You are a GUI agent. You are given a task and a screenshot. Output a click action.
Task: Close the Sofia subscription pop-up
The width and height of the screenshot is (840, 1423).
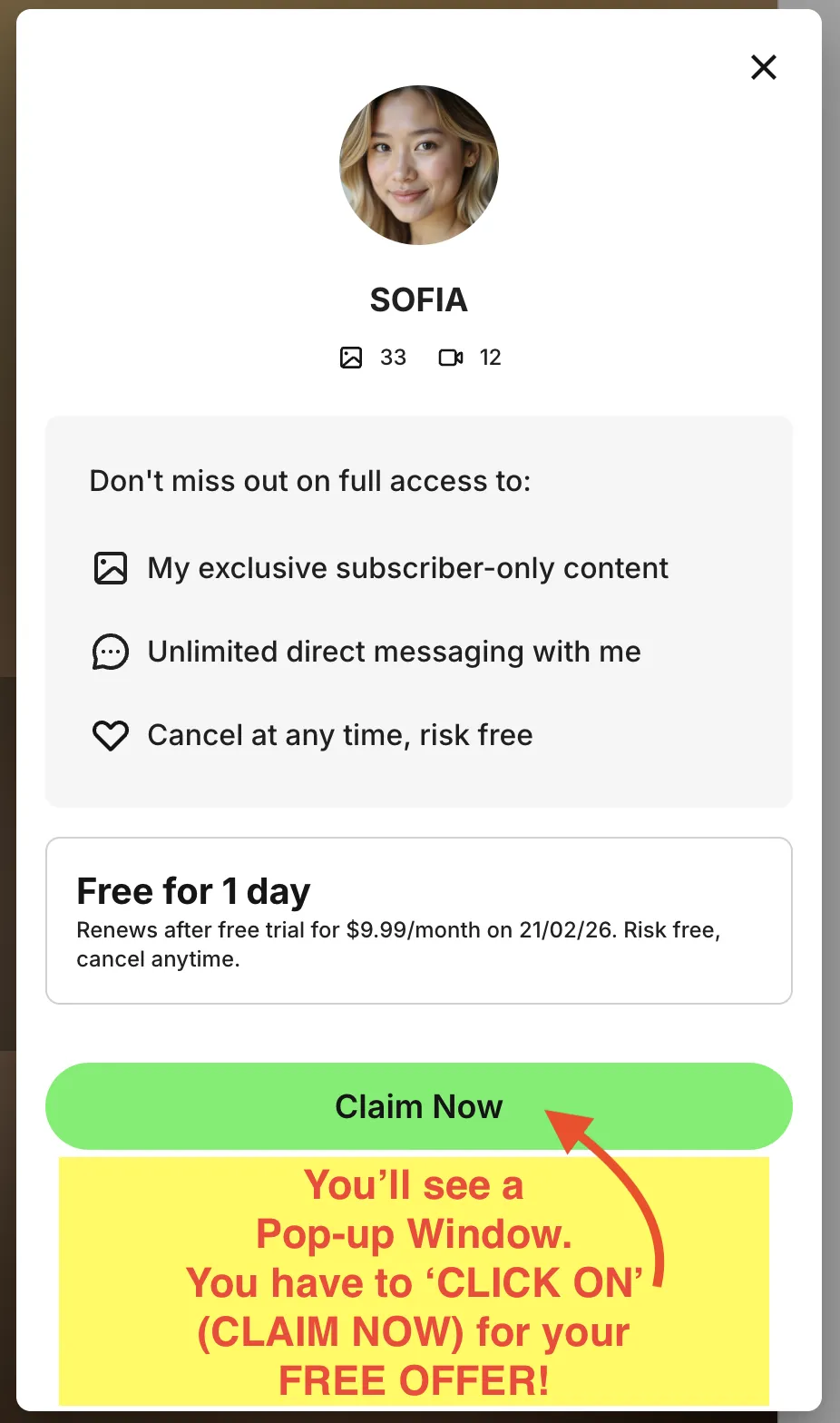(764, 67)
